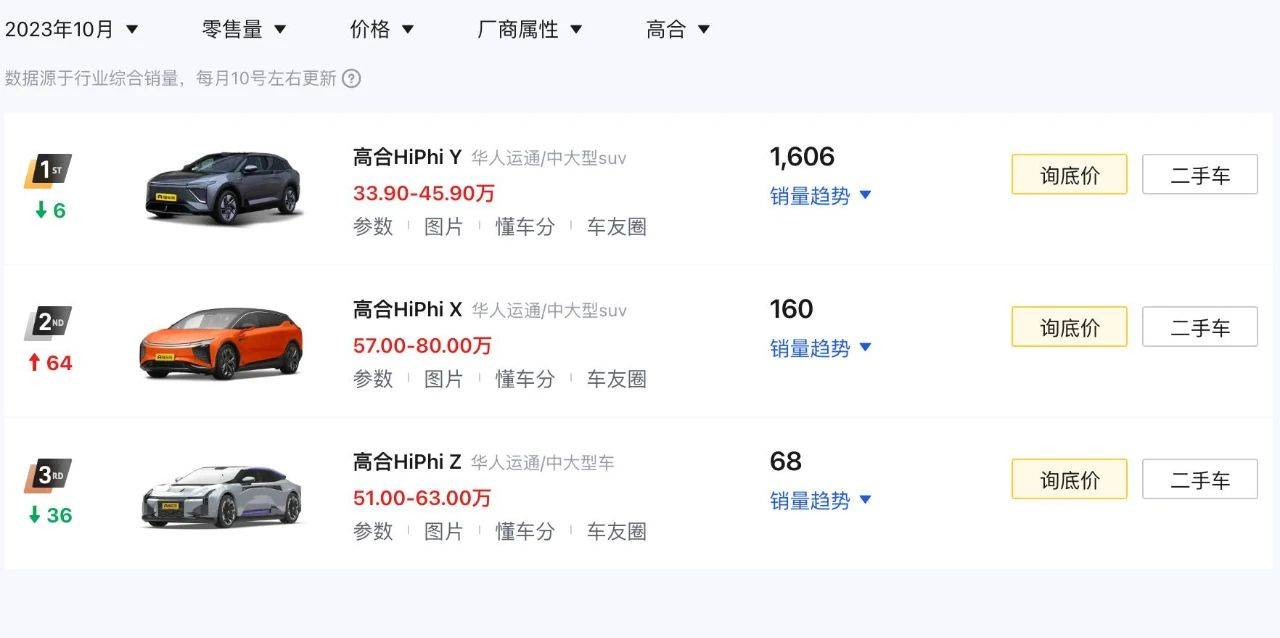Tap the help icon beside data source note

pyautogui.click(x=351, y=78)
